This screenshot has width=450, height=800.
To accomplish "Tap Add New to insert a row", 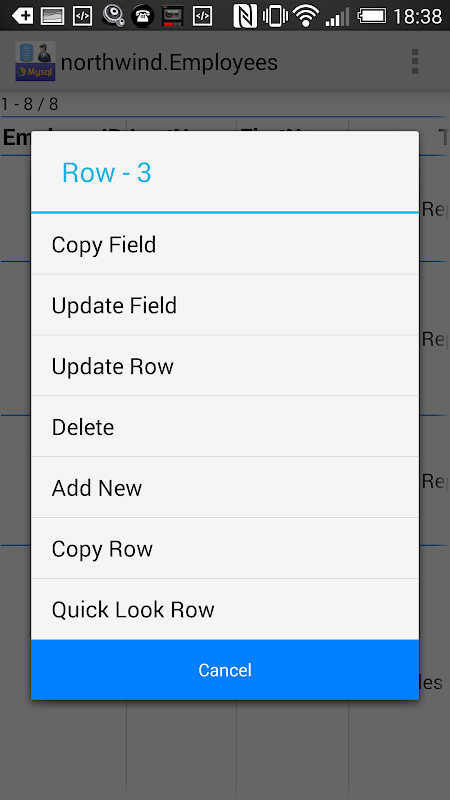I will pos(225,488).
